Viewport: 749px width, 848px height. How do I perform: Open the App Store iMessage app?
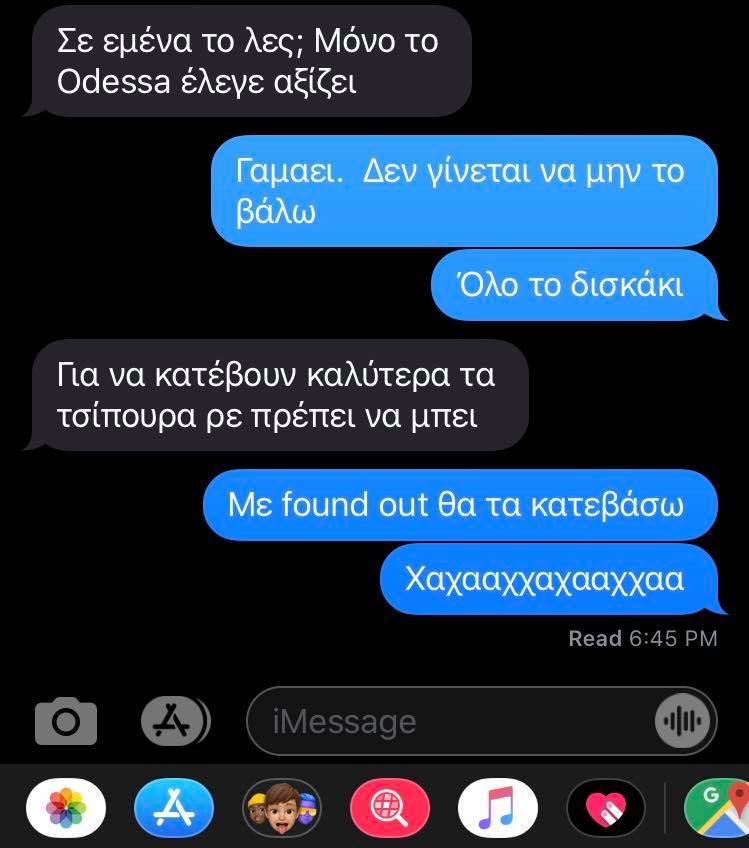(x=174, y=808)
